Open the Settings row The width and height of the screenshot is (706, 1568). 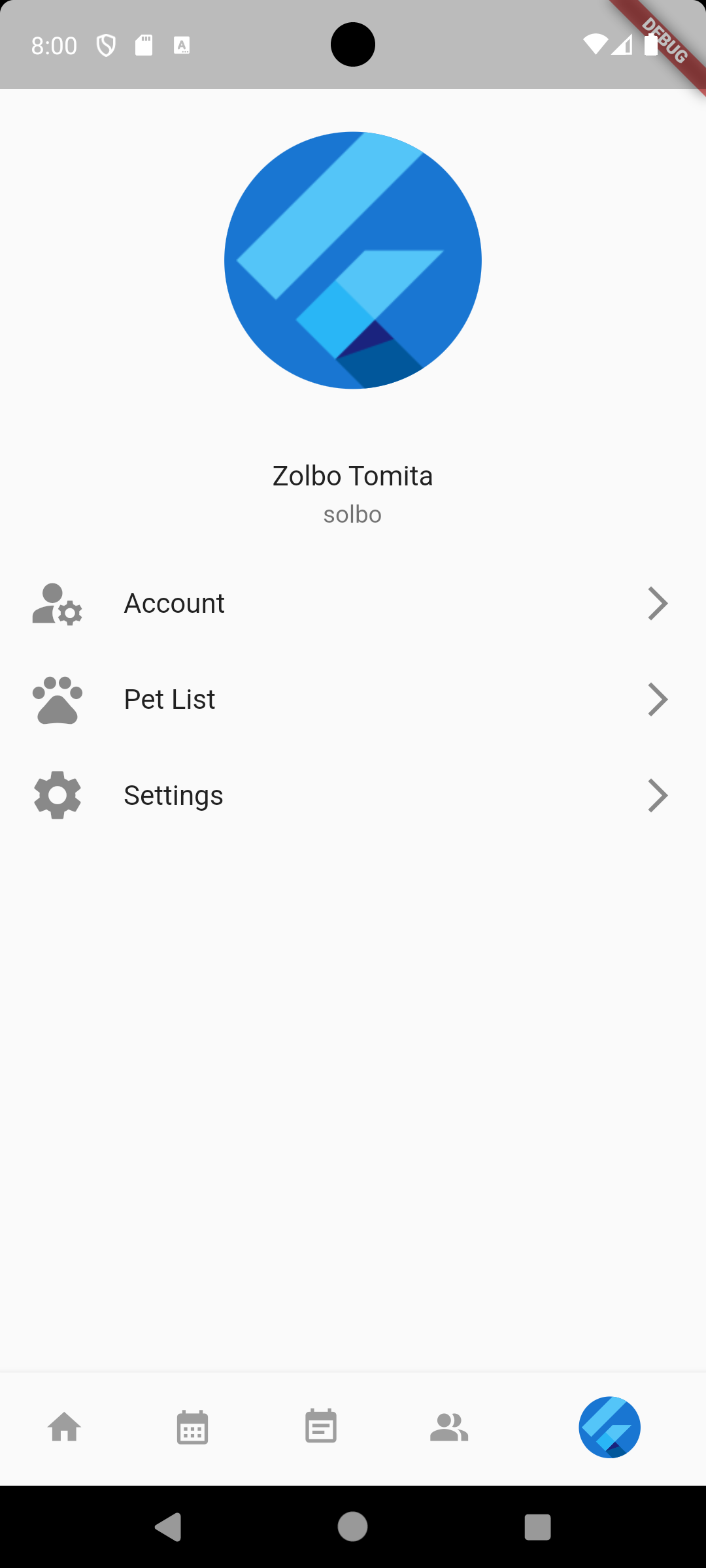(x=353, y=795)
